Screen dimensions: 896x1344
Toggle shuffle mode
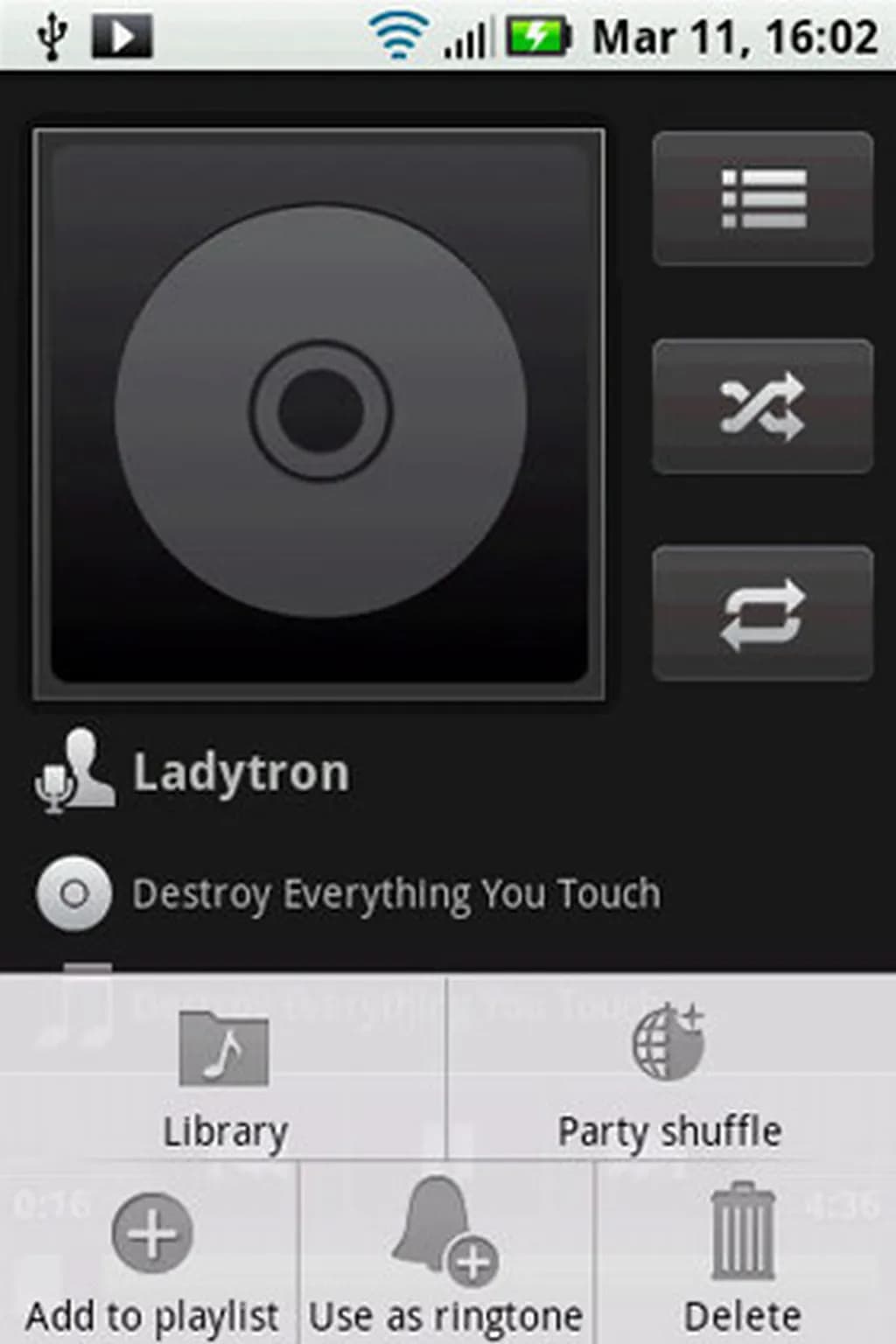(x=762, y=406)
